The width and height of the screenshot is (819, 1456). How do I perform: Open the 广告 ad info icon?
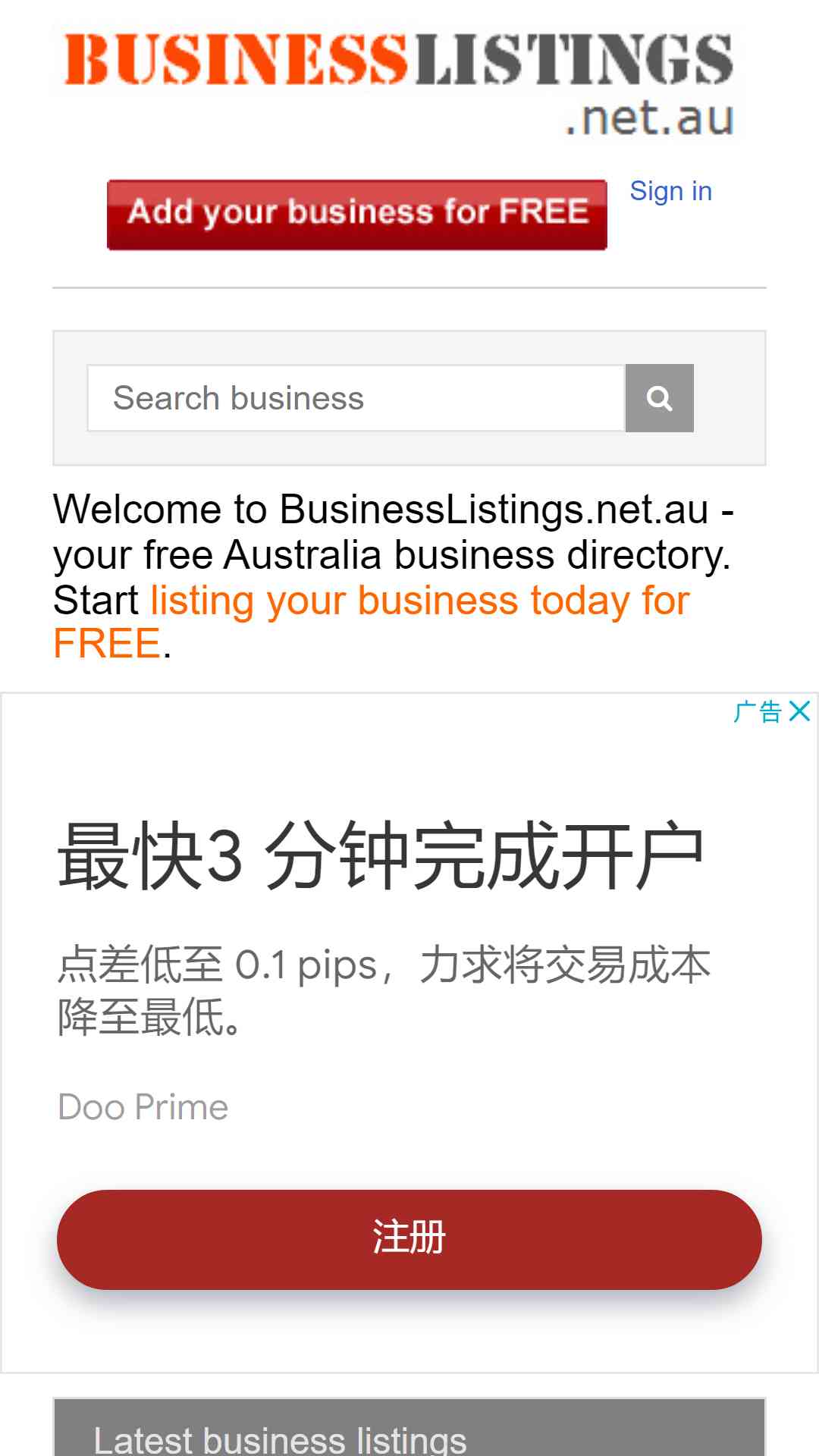pos(758,711)
